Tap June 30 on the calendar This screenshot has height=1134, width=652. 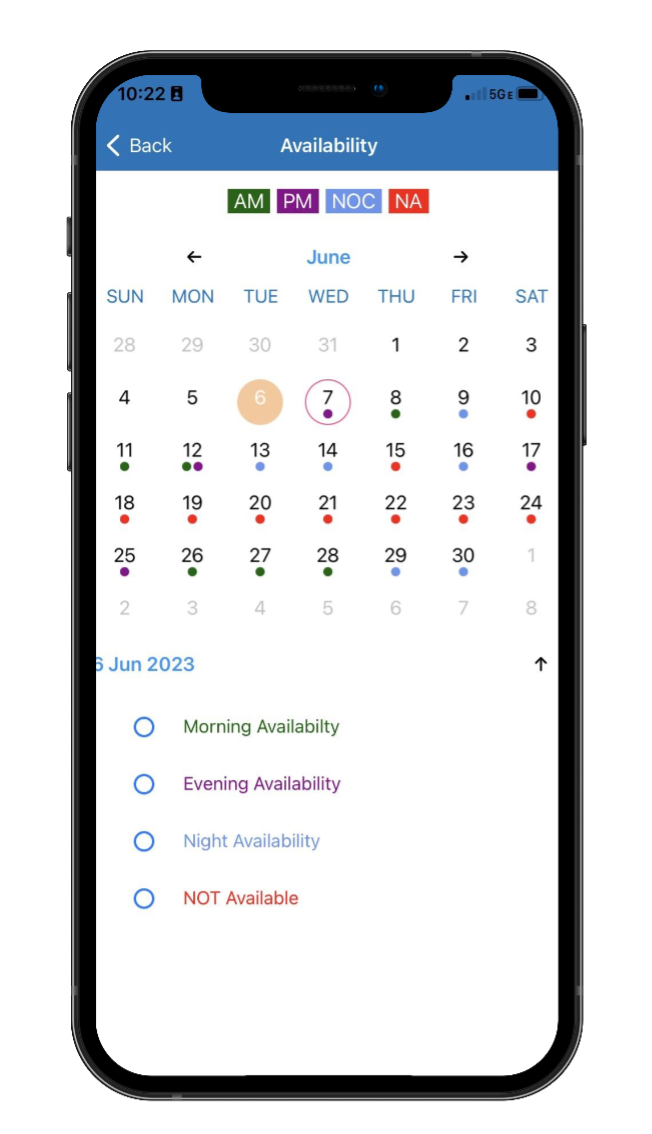click(463, 557)
